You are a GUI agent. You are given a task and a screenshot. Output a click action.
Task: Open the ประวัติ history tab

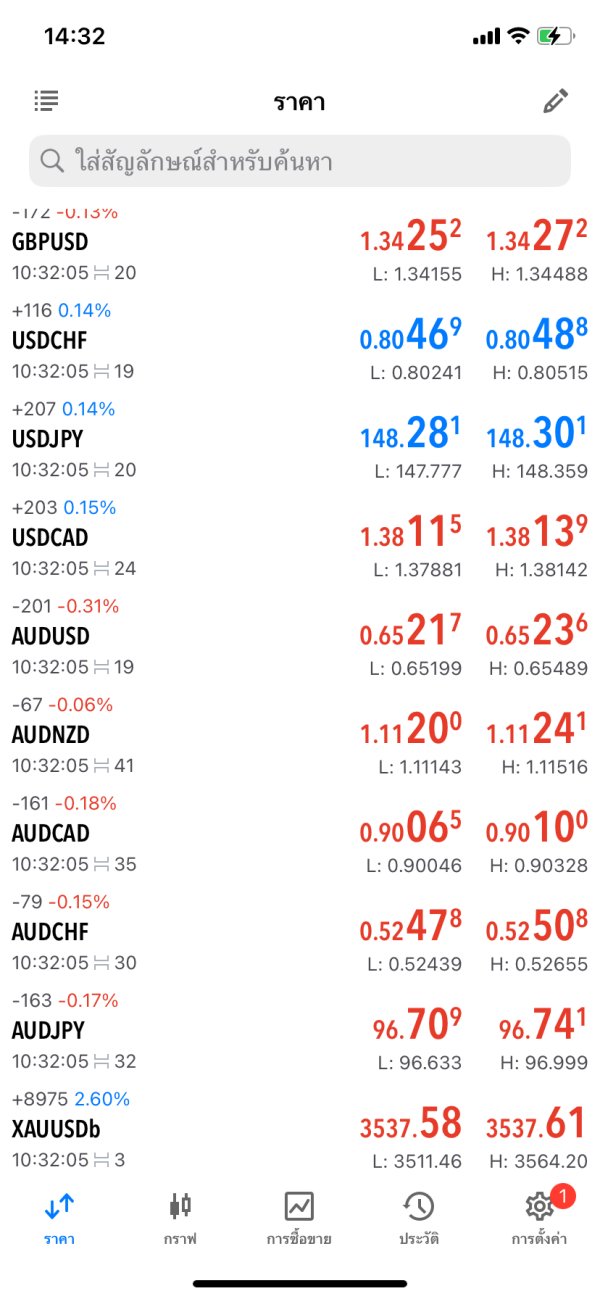(x=419, y=1218)
